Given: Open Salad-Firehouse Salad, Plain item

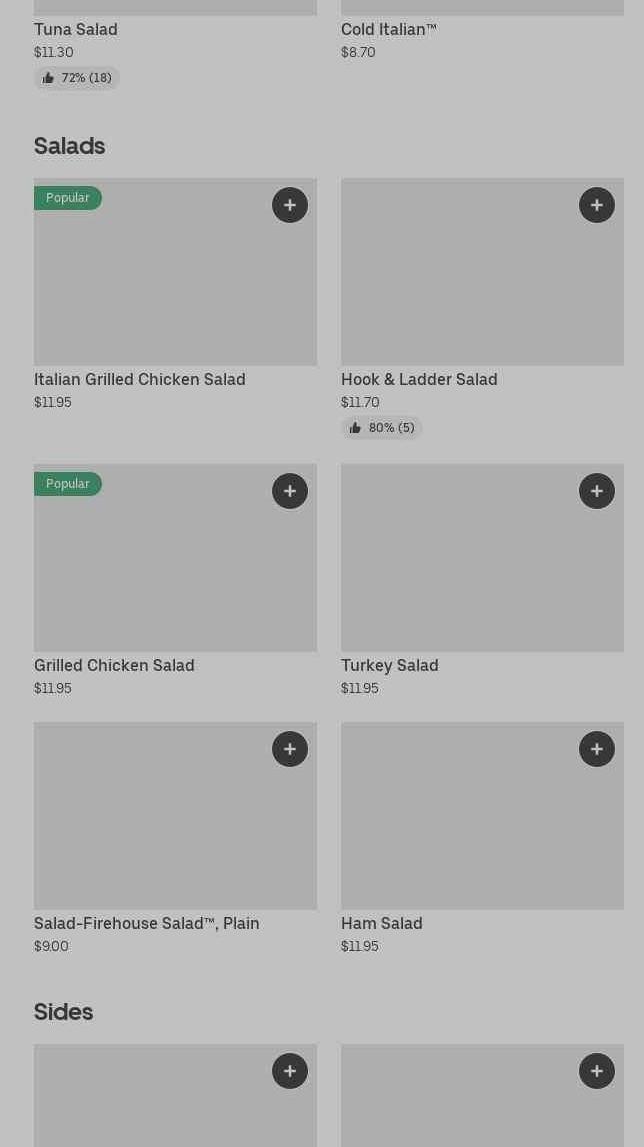Looking at the screenshot, I should point(175,838).
